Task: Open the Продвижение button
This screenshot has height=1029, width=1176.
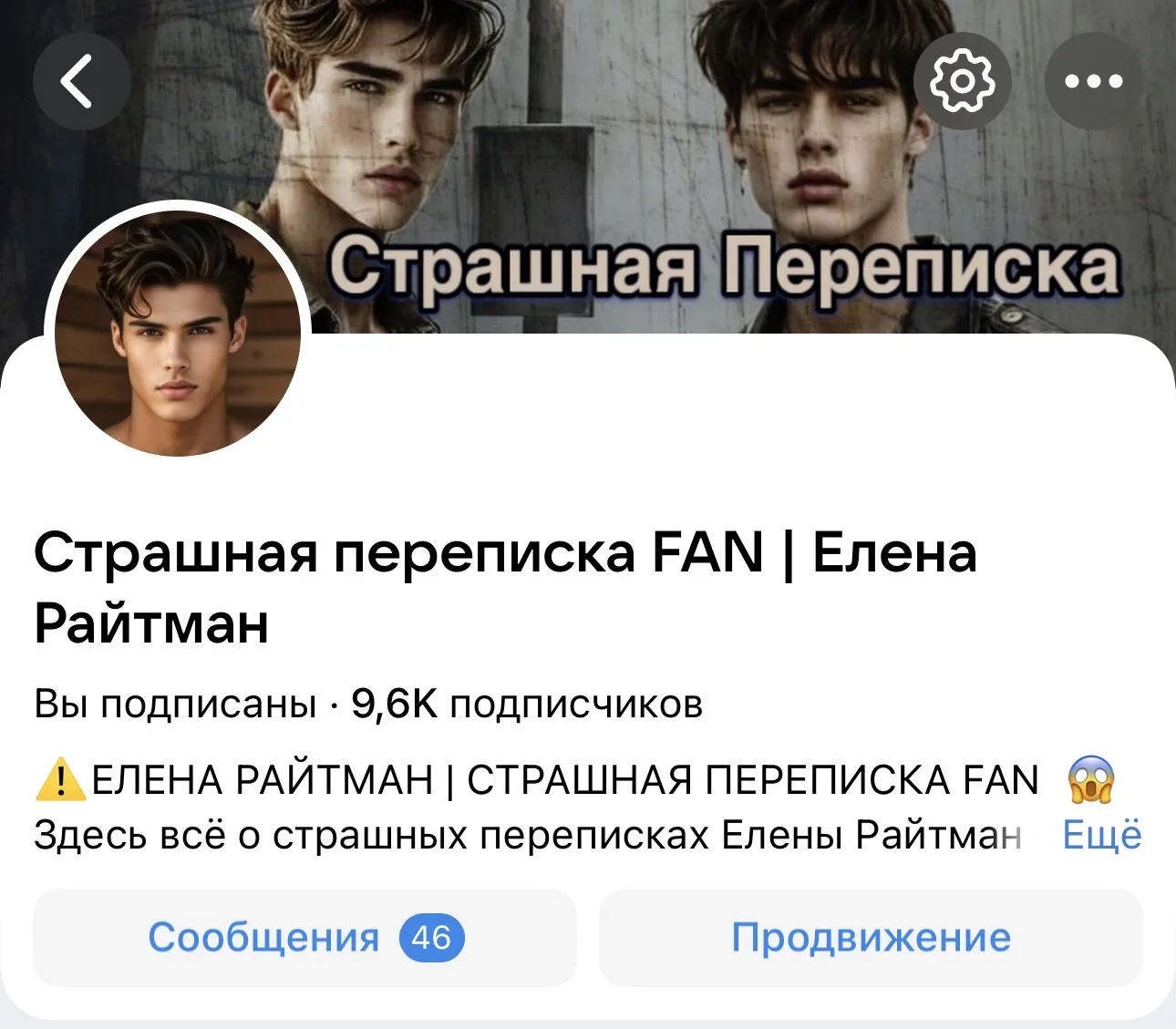Action: pyautogui.click(x=871, y=937)
